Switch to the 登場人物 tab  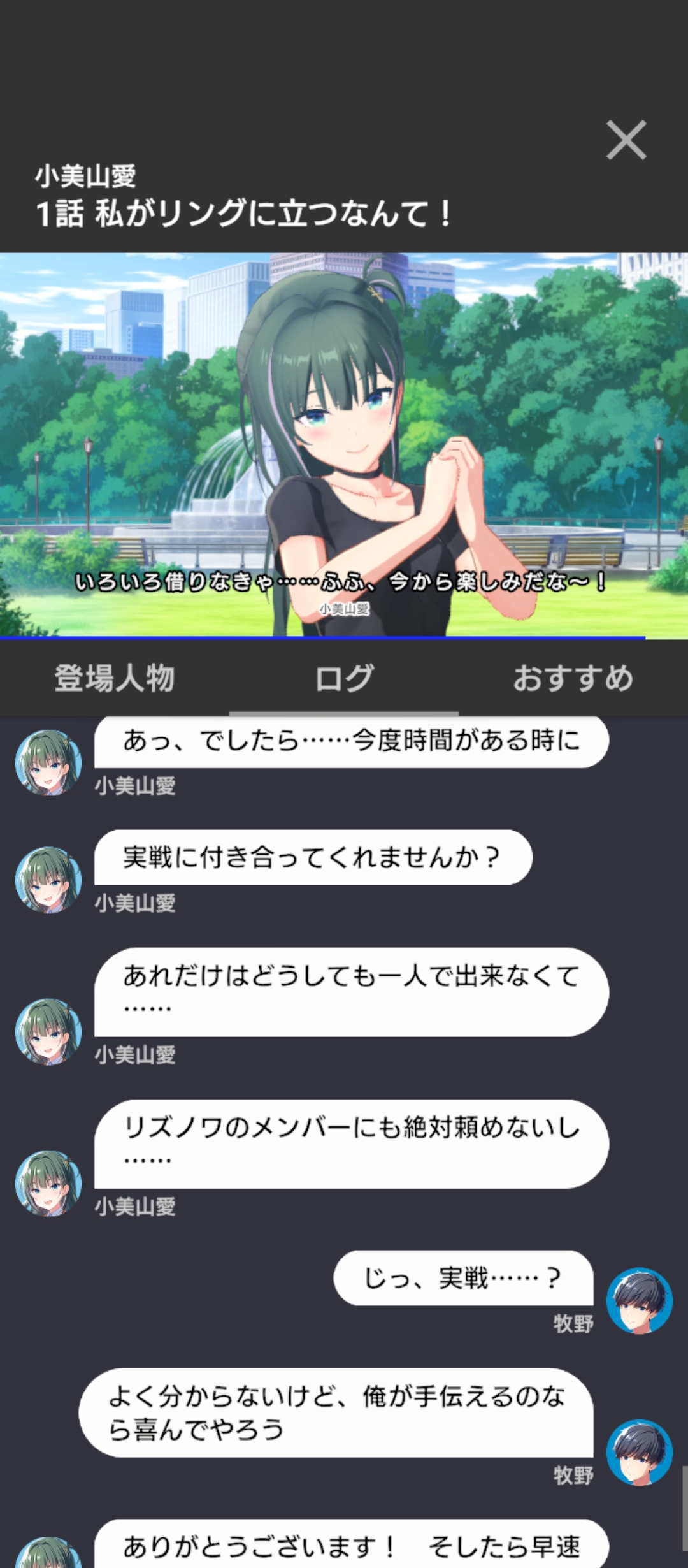[115, 678]
